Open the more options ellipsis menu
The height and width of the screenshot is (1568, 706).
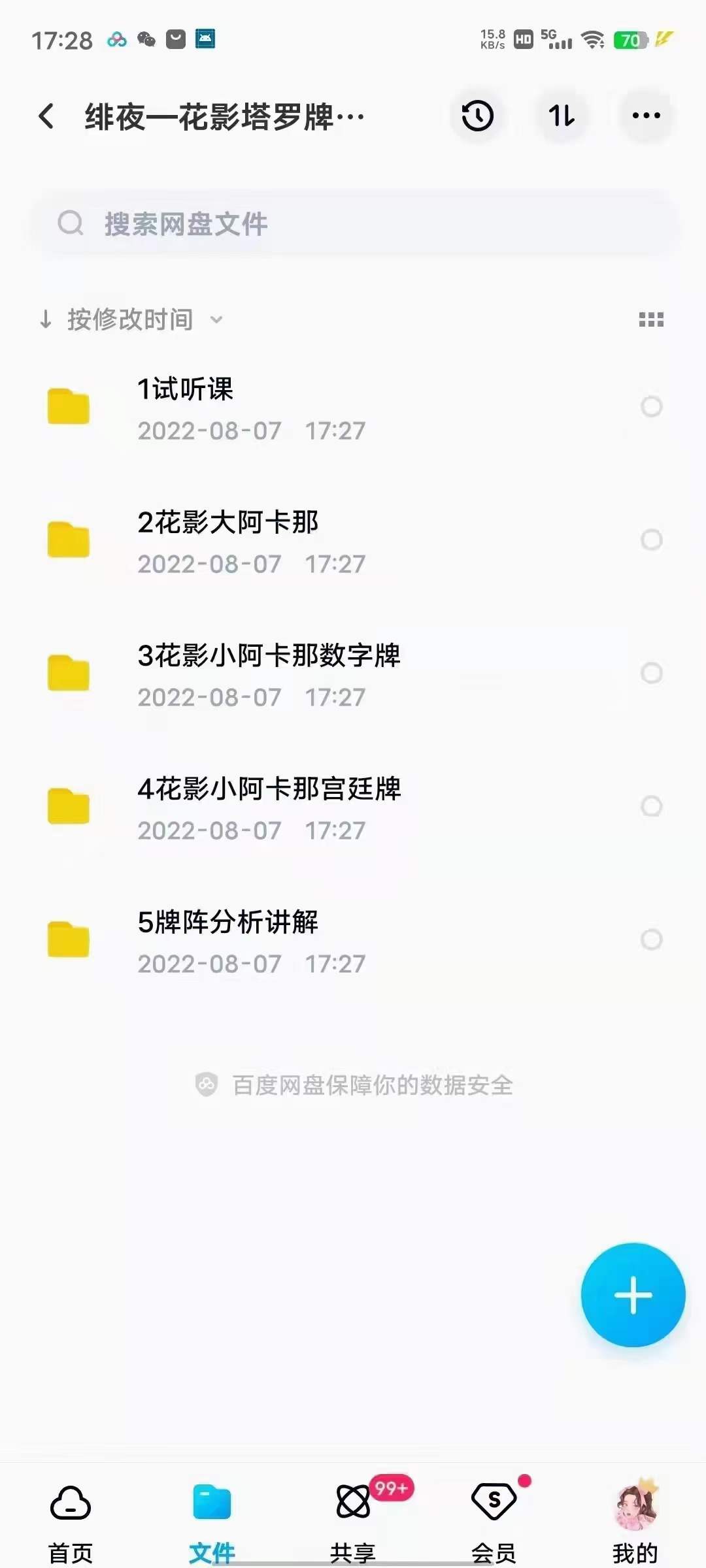point(645,116)
